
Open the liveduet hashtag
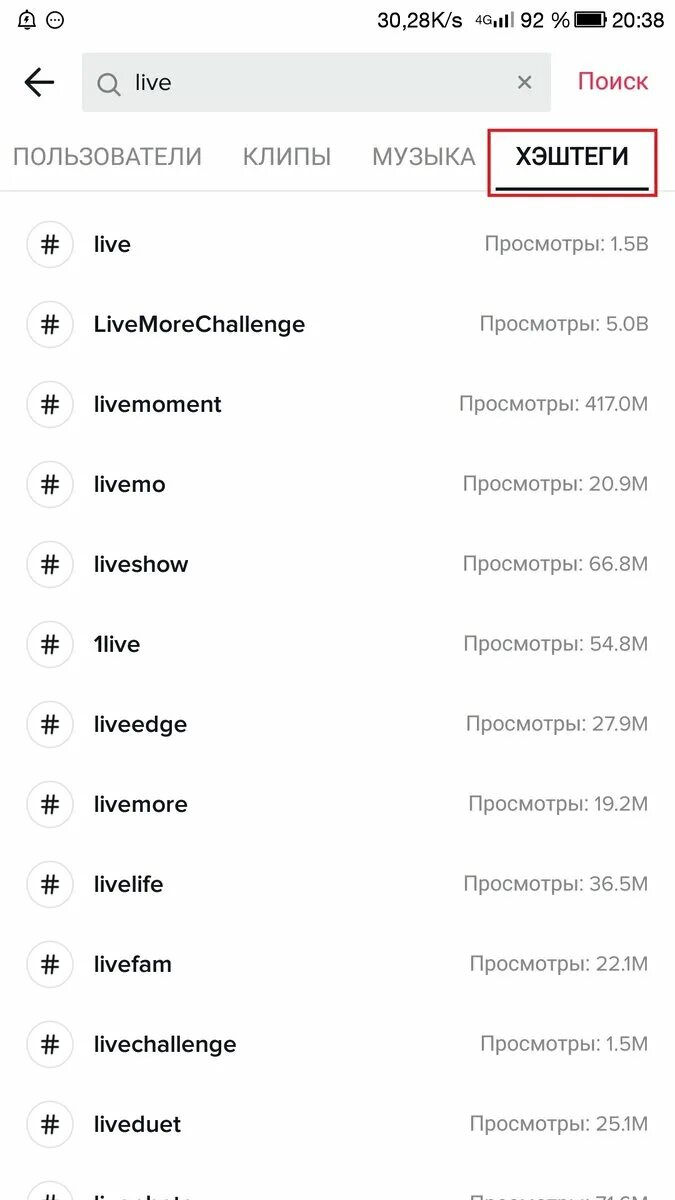coord(337,1124)
